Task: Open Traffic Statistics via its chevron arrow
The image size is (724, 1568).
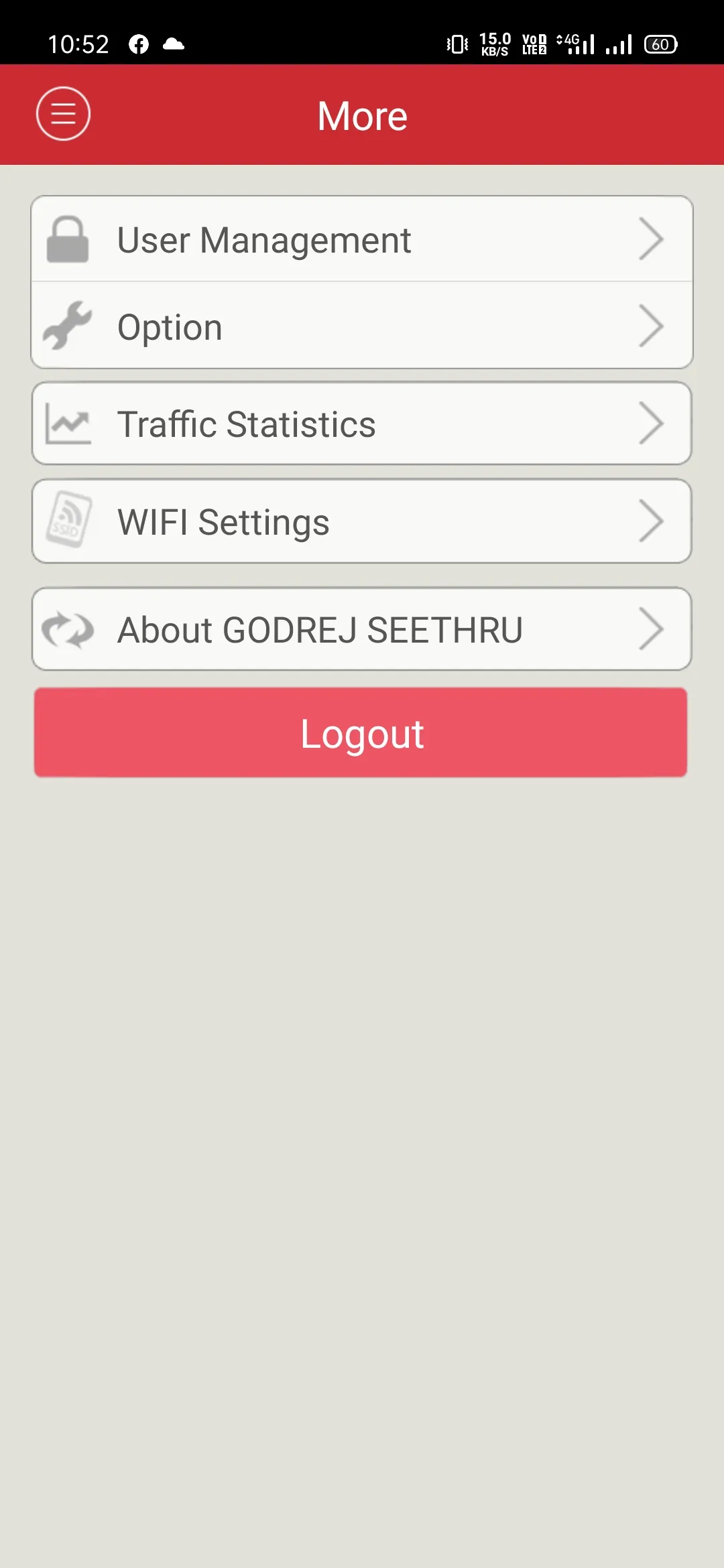Action: (652, 423)
